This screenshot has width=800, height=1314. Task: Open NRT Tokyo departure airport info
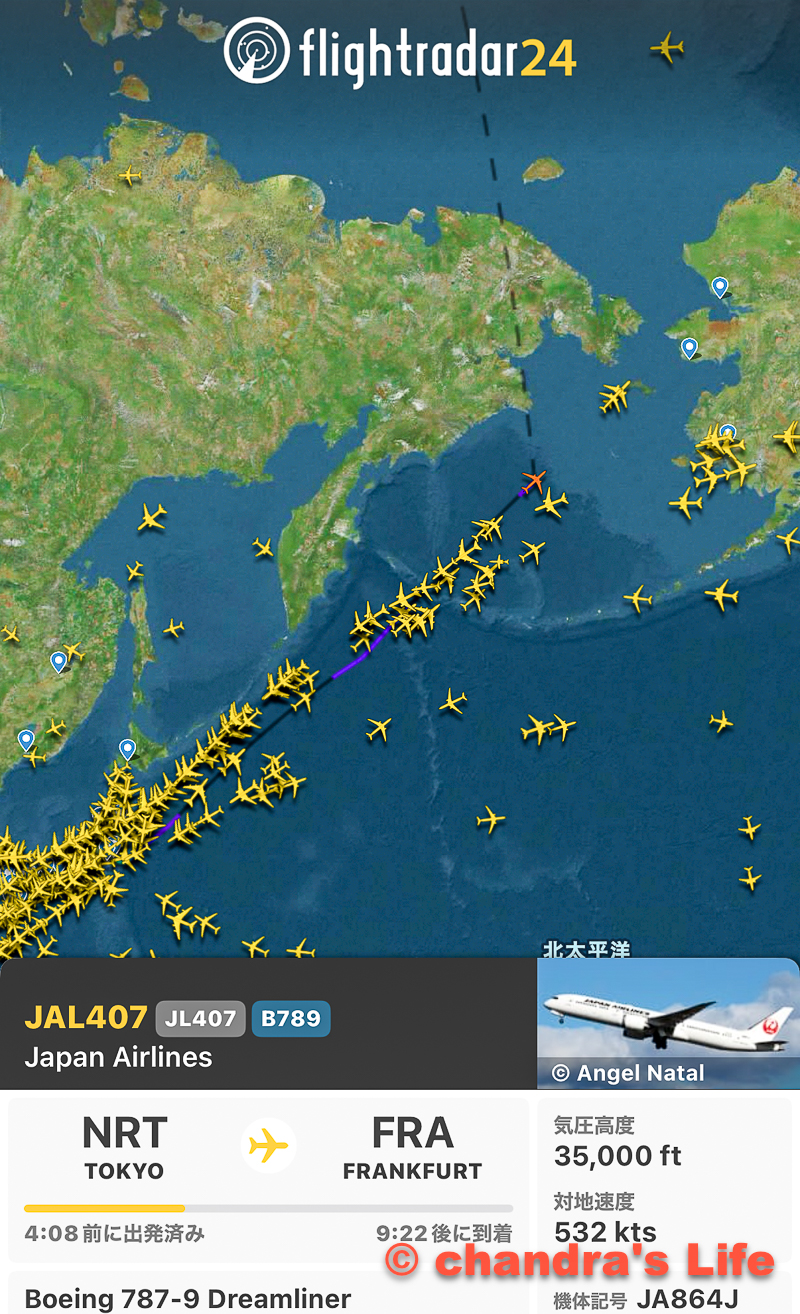click(x=124, y=1146)
